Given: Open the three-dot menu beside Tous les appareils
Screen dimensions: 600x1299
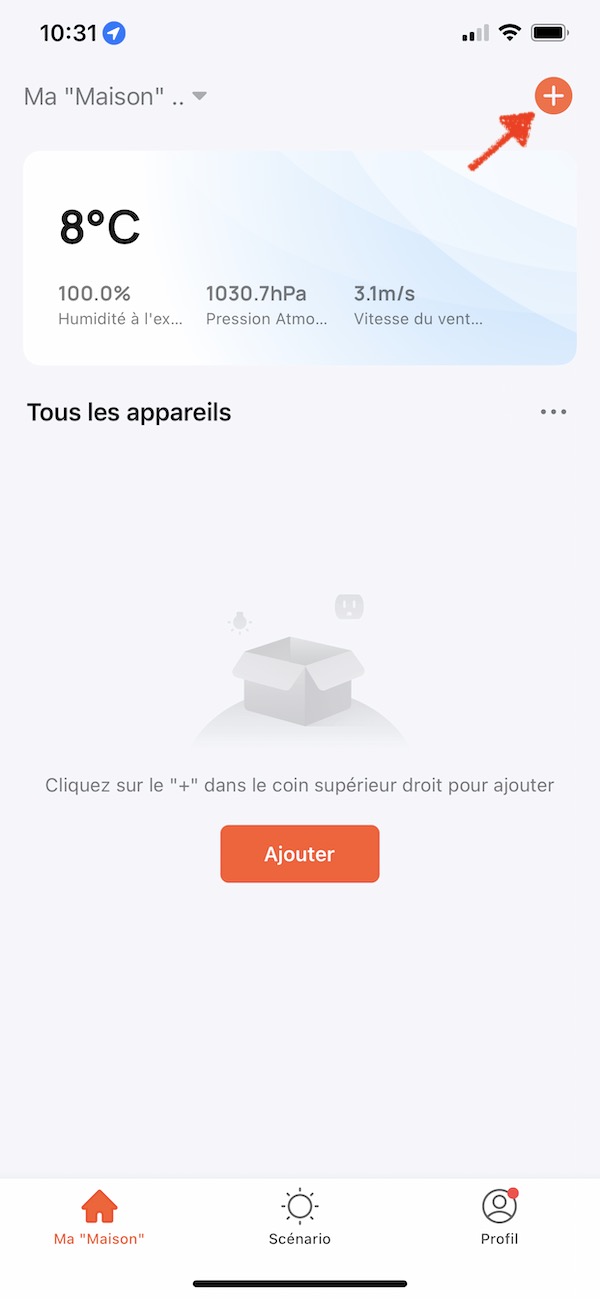Looking at the screenshot, I should coord(553,412).
